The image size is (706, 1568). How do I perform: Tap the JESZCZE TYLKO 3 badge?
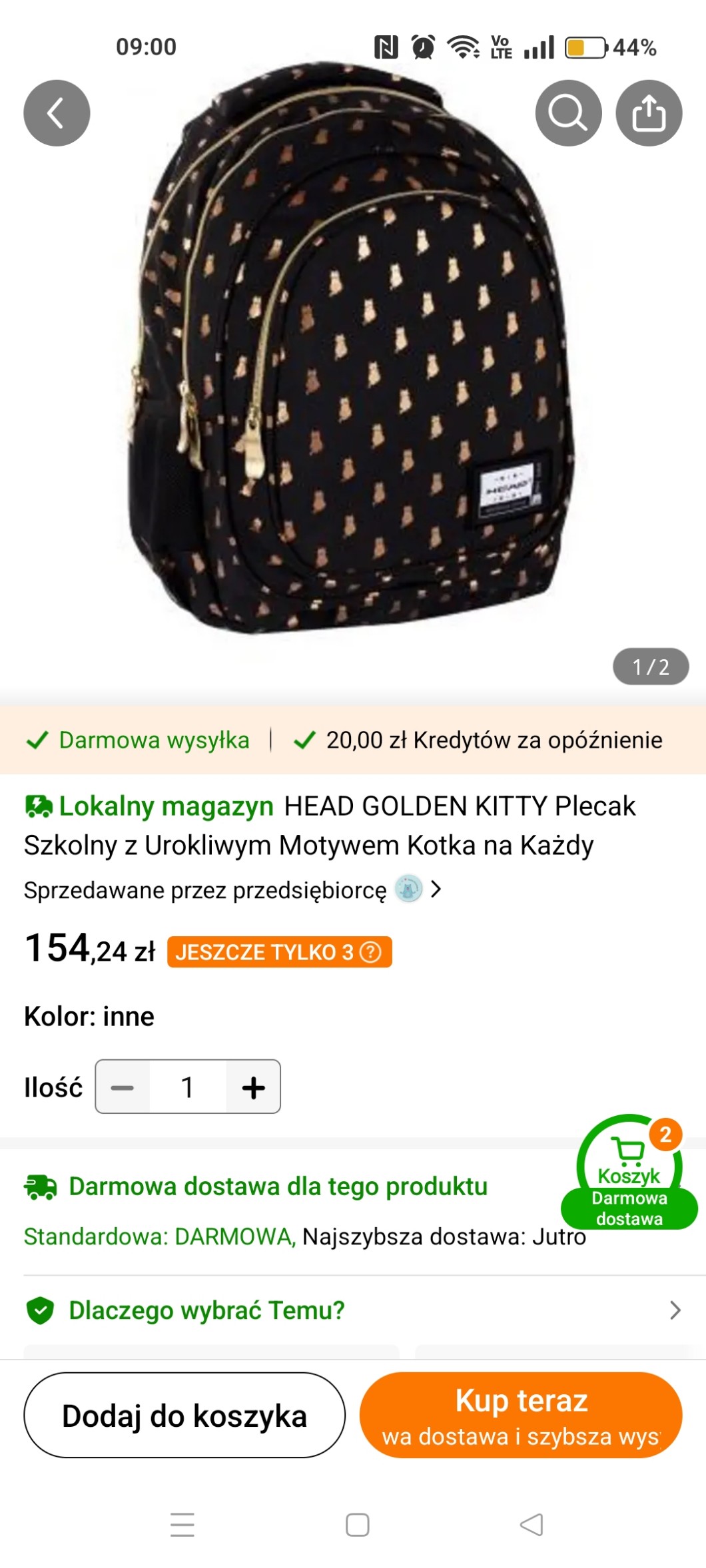(x=278, y=952)
